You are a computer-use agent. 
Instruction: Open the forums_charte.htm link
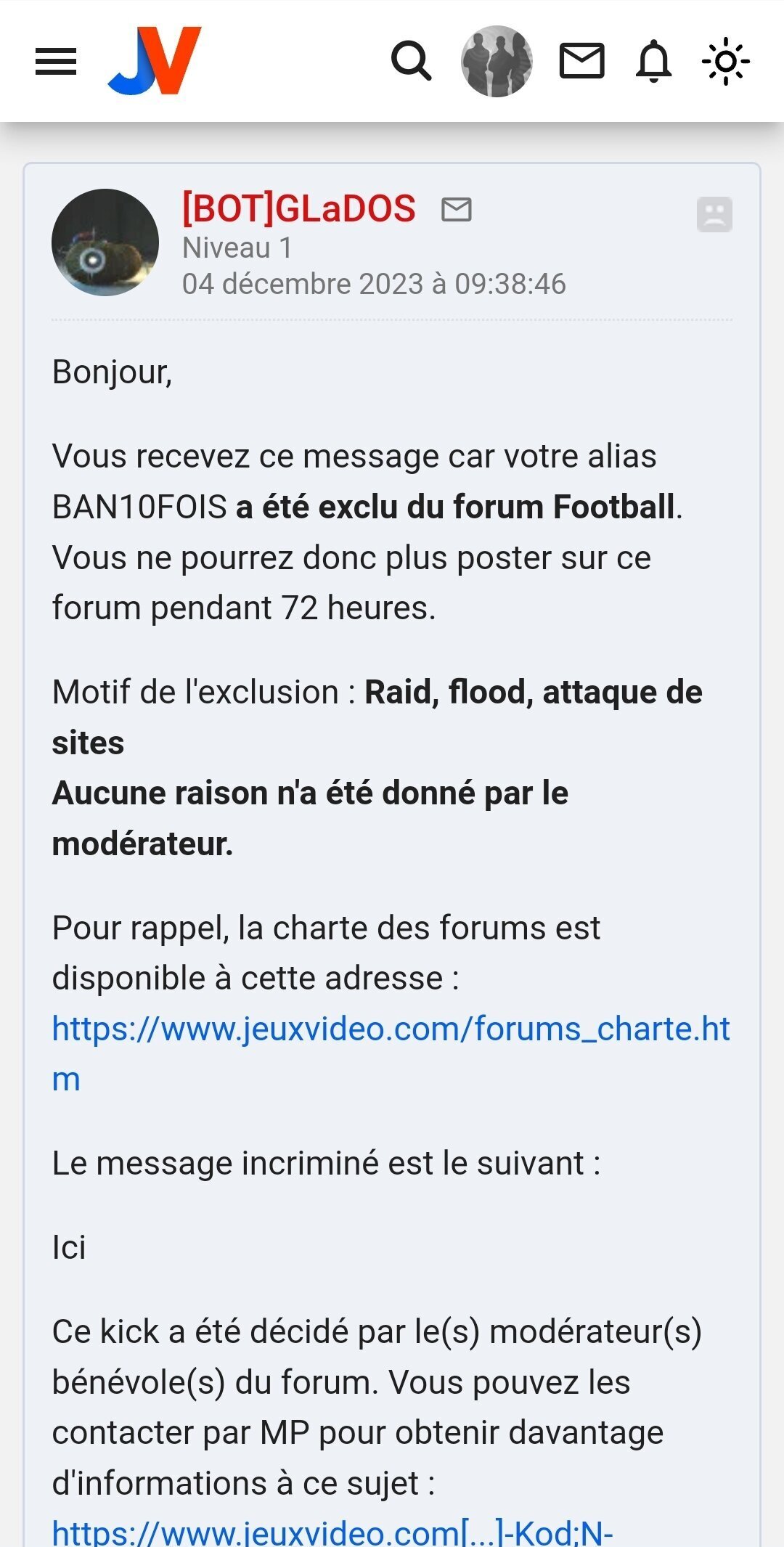click(x=391, y=1054)
